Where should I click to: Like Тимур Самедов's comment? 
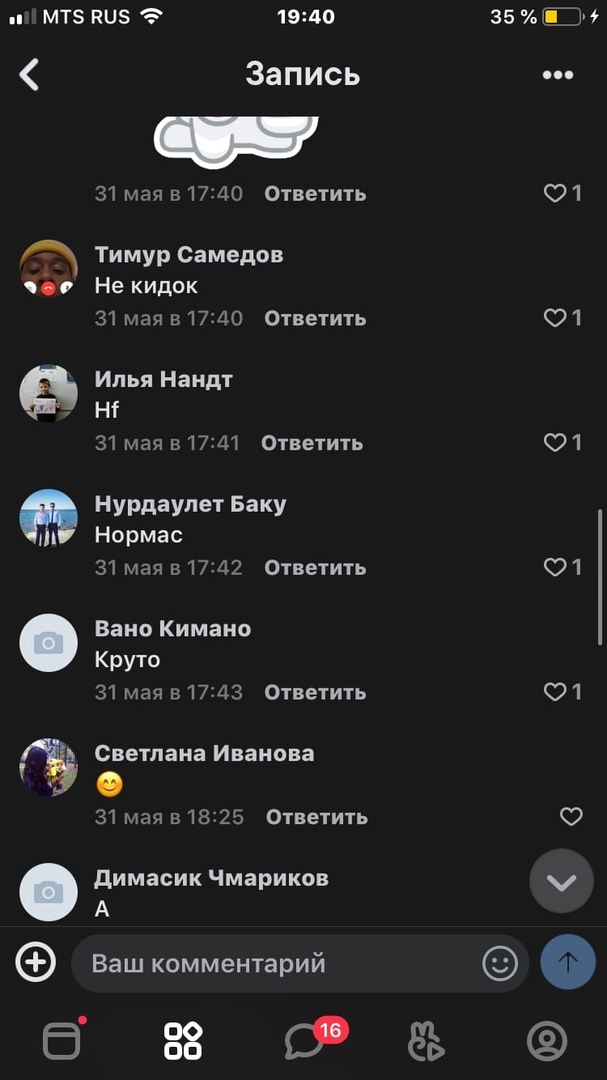pos(556,318)
